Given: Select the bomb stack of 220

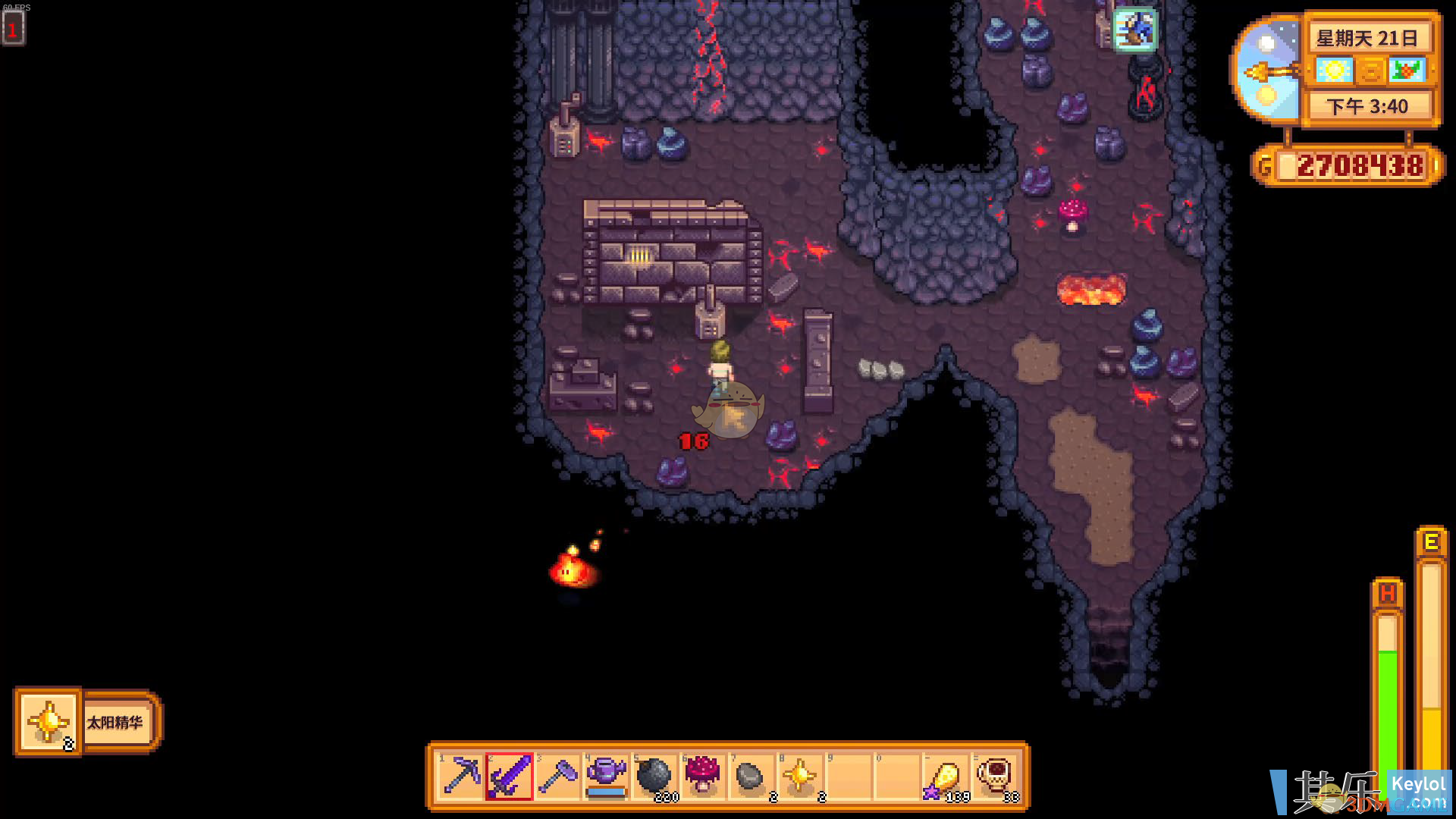Looking at the screenshot, I should click(x=654, y=776).
